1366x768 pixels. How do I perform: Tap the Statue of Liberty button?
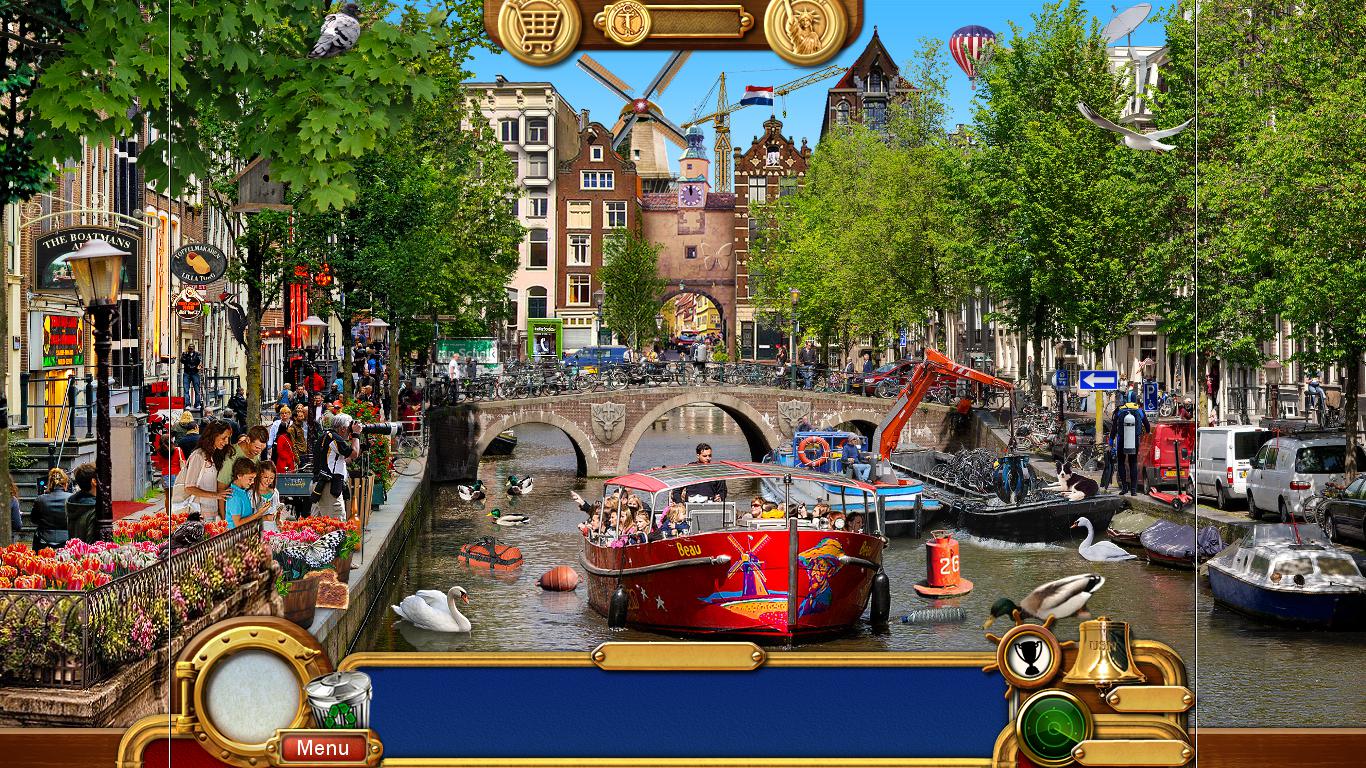[x=805, y=27]
